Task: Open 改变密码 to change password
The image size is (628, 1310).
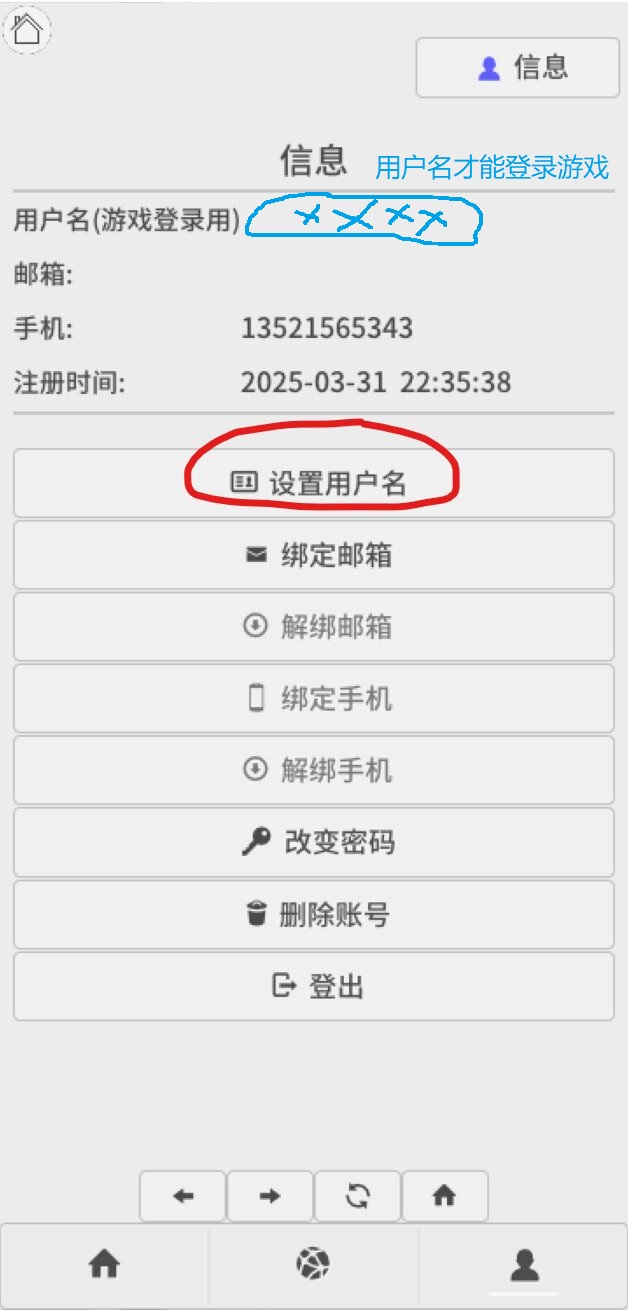Action: (x=314, y=843)
